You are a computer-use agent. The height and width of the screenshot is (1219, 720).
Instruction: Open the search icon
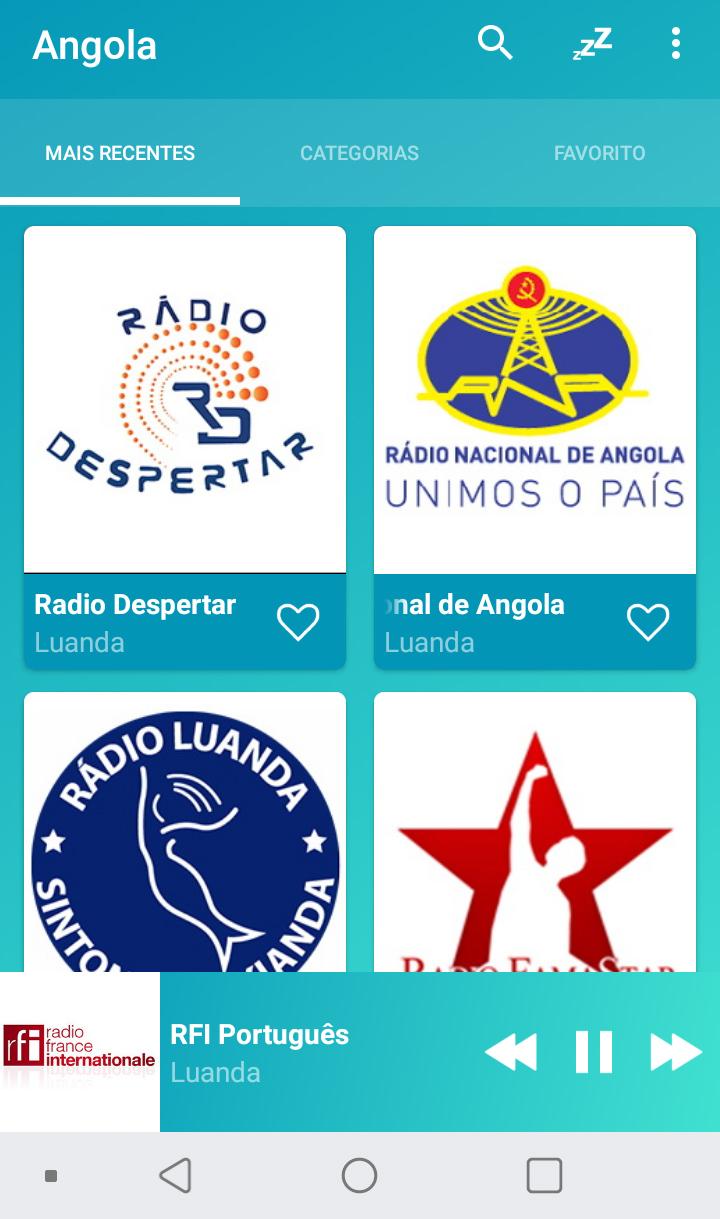tap(495, 43)
